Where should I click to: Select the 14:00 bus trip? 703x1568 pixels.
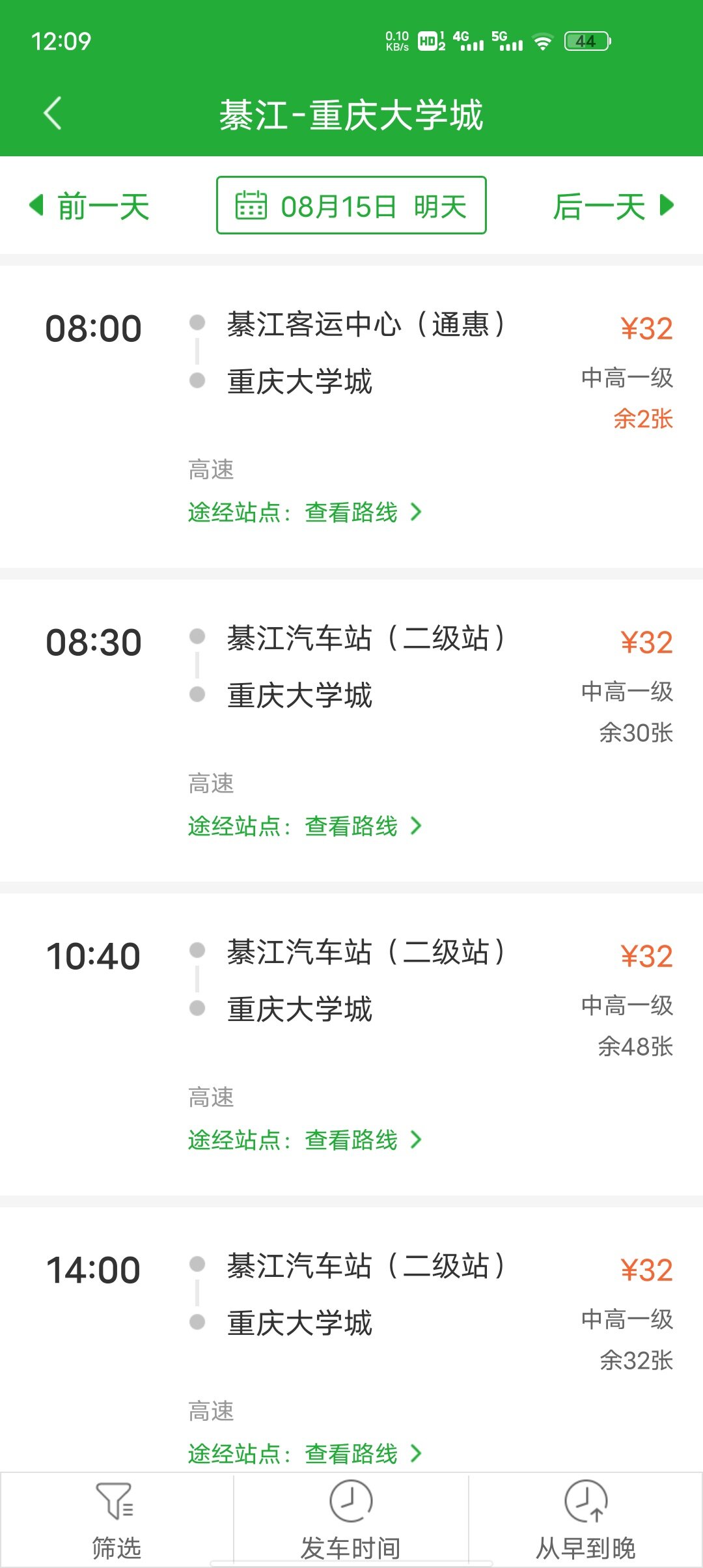351,1339
